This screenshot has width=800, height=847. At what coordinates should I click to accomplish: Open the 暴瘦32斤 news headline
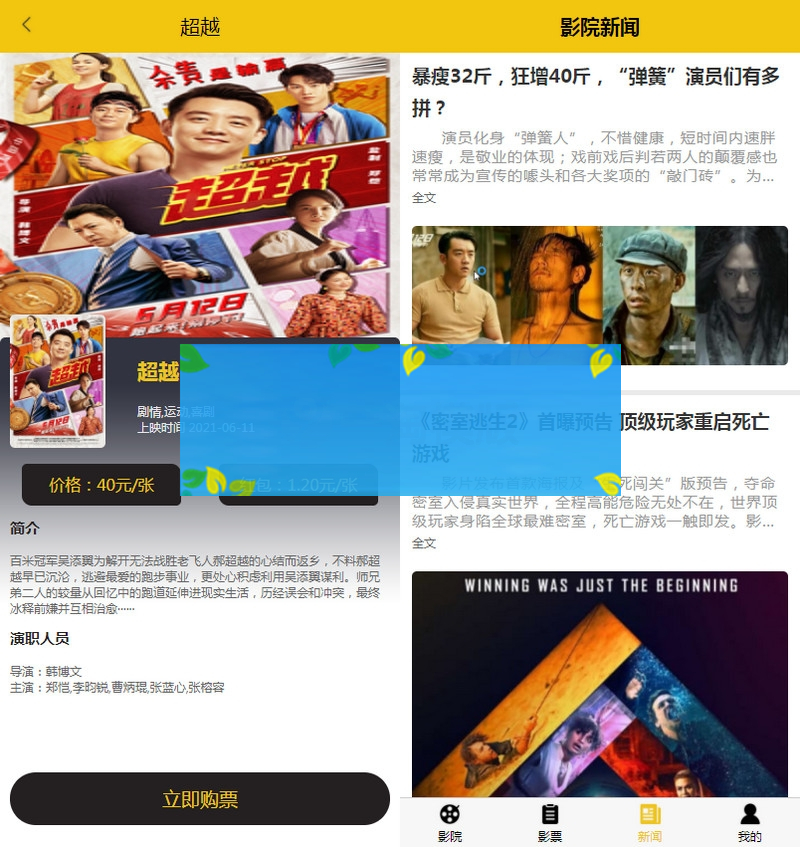click(599, 88)
